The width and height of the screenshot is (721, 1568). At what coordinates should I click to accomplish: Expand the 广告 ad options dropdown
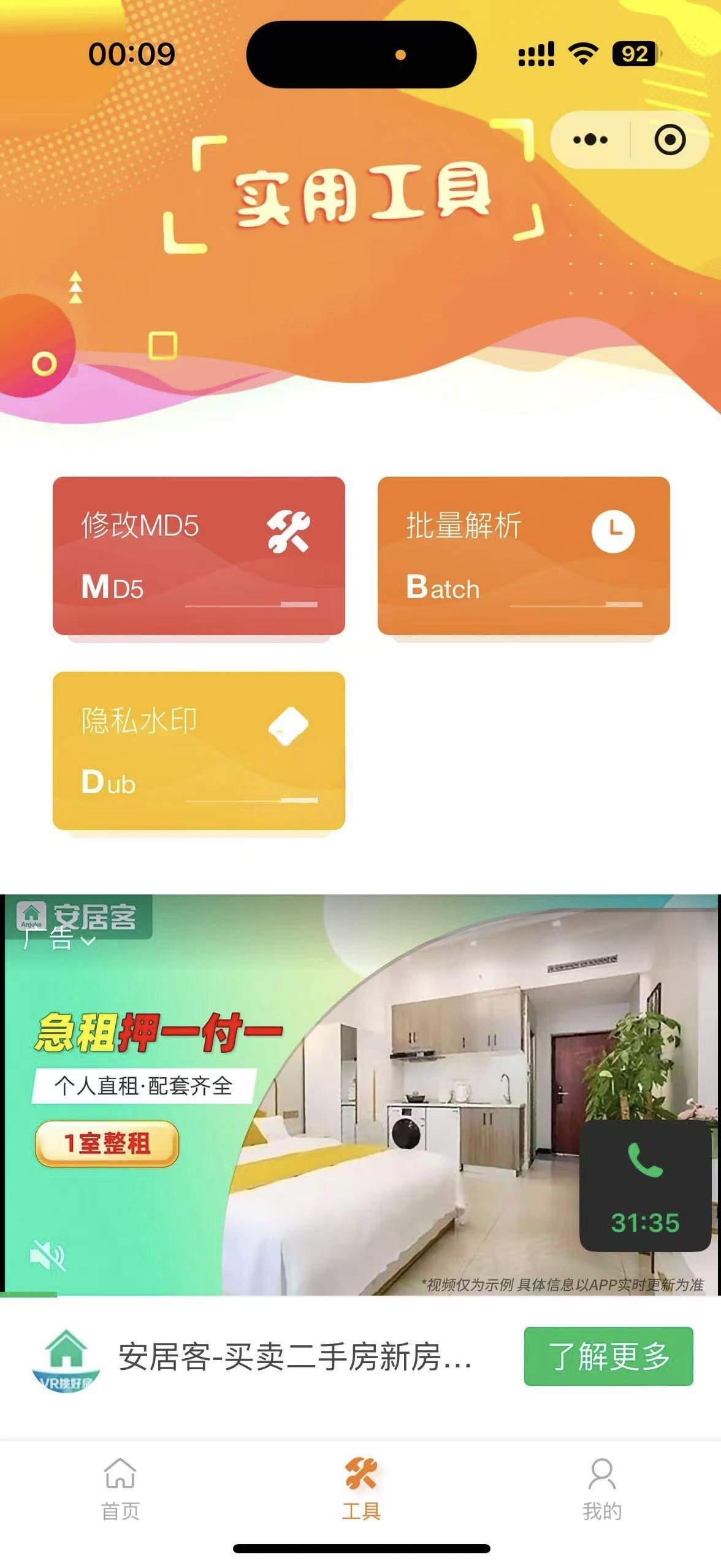pos(59,939)
